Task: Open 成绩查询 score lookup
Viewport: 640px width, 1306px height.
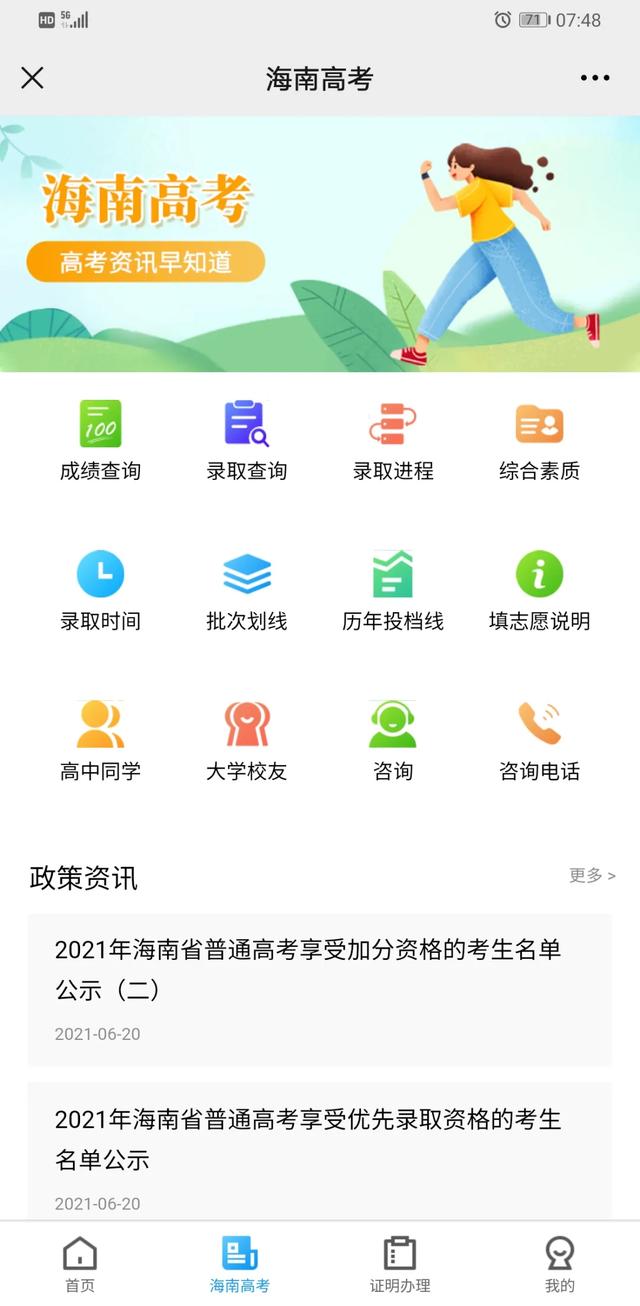Action: click(100, 439)
